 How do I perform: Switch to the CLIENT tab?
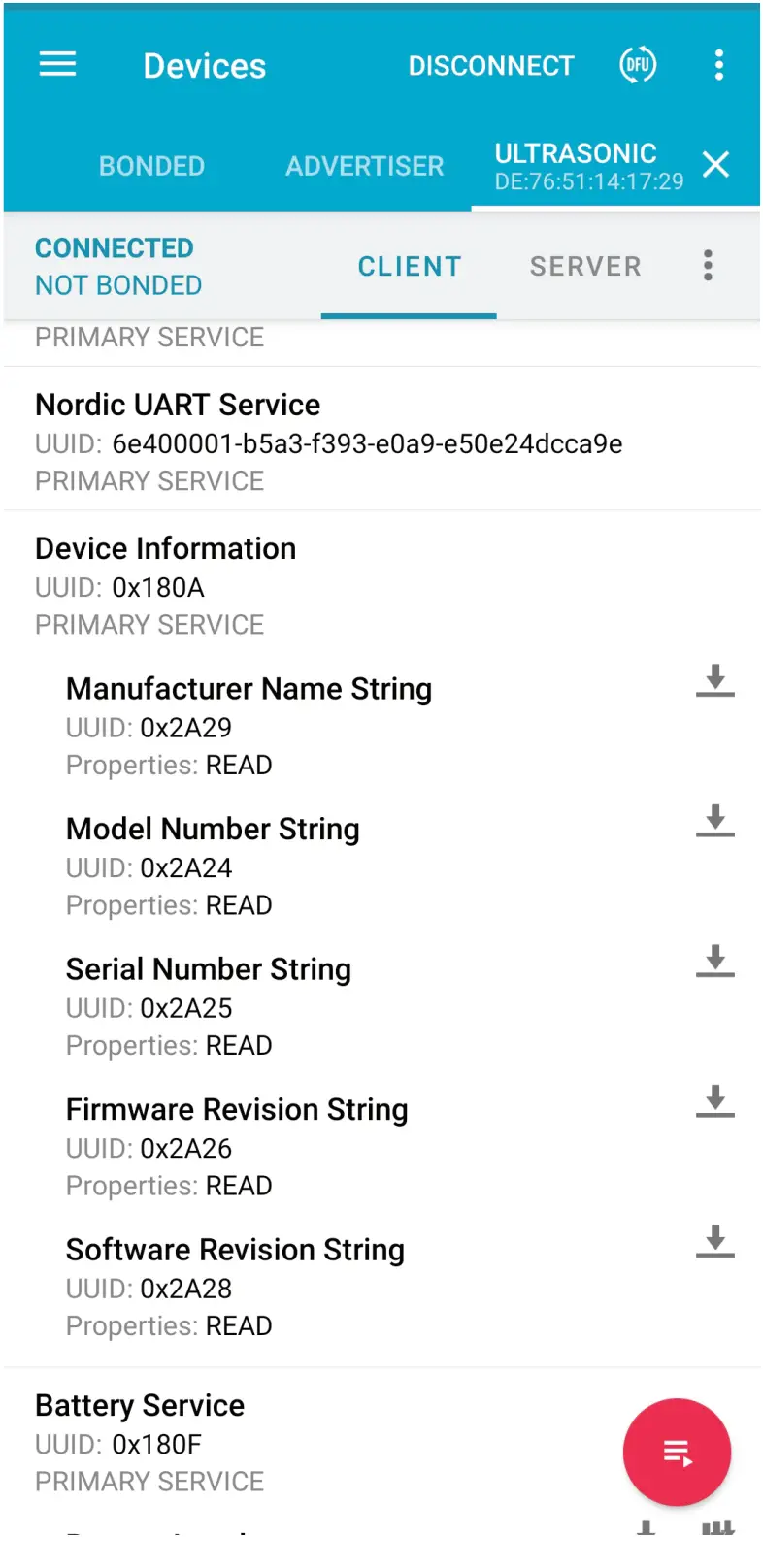[409, 267]
